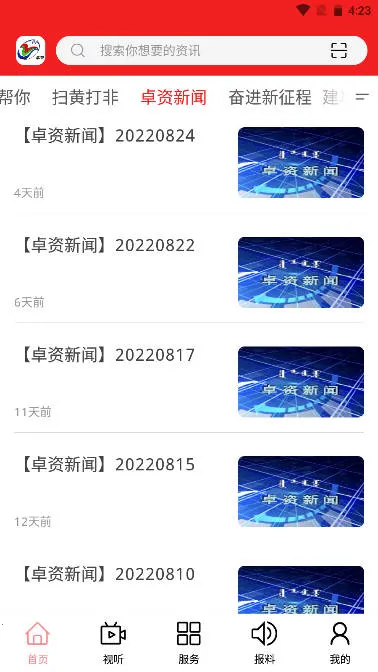Open the channel list menu icon
This screenshot has width=378, height=672.
362,97
